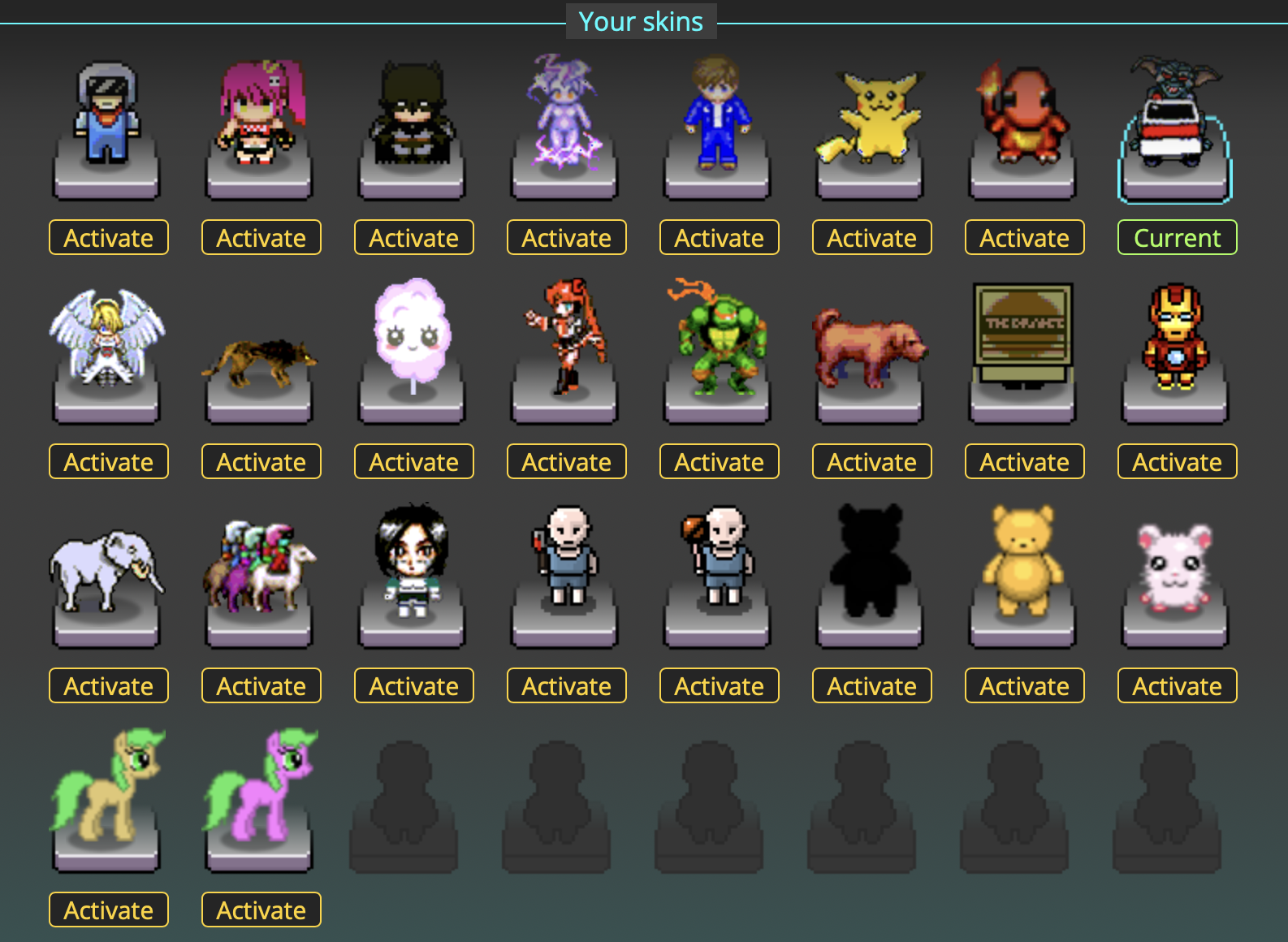Activate the white elephant skin
Screen dimensions: 1288x942
point(108,686)
